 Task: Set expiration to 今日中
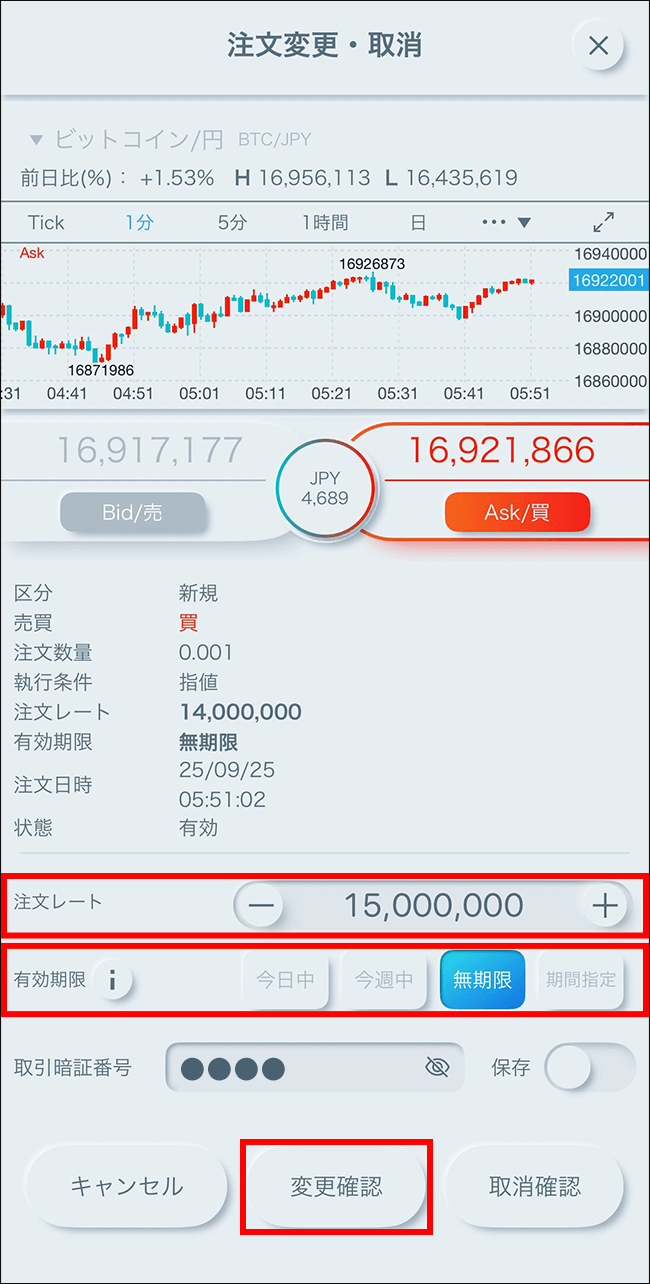tap(285, 980)
